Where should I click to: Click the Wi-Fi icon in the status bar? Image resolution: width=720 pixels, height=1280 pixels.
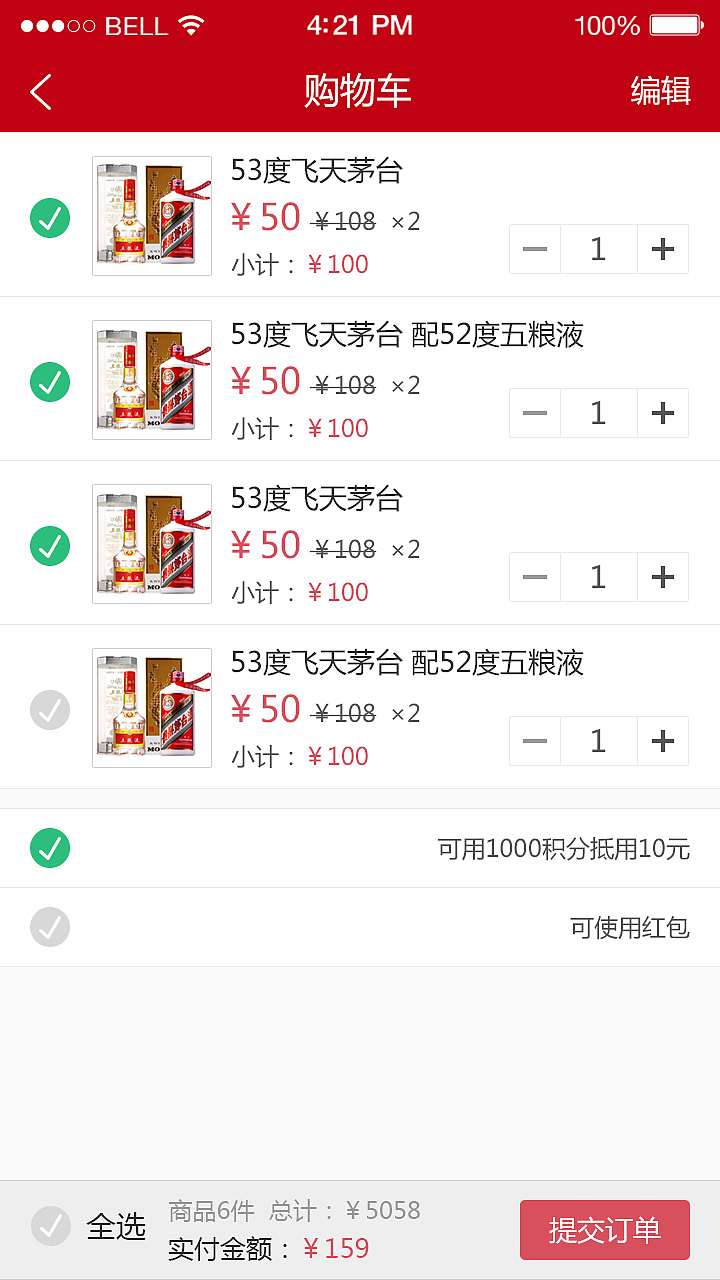(x=192, y=25)
